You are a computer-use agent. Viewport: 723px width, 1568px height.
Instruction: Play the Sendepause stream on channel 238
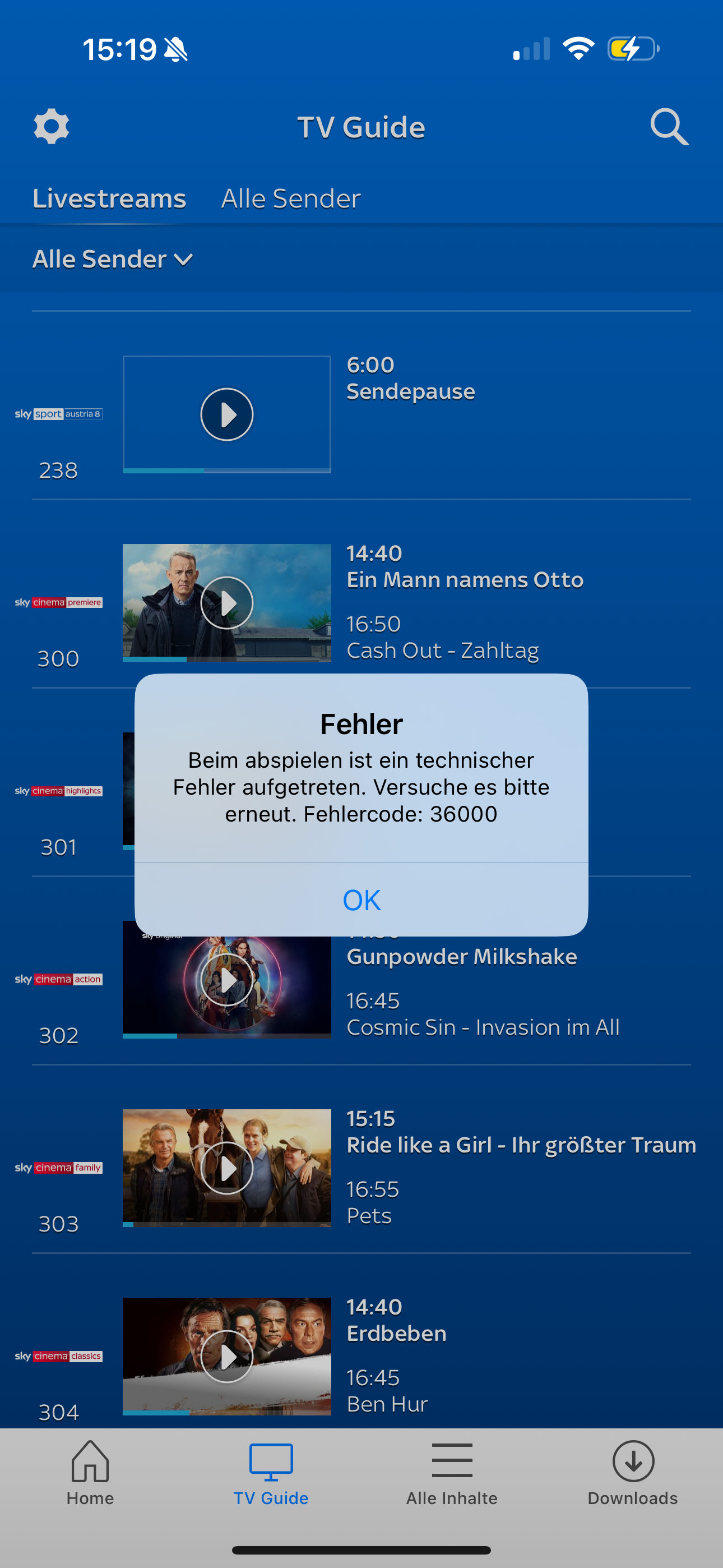[x=227, y=414]
